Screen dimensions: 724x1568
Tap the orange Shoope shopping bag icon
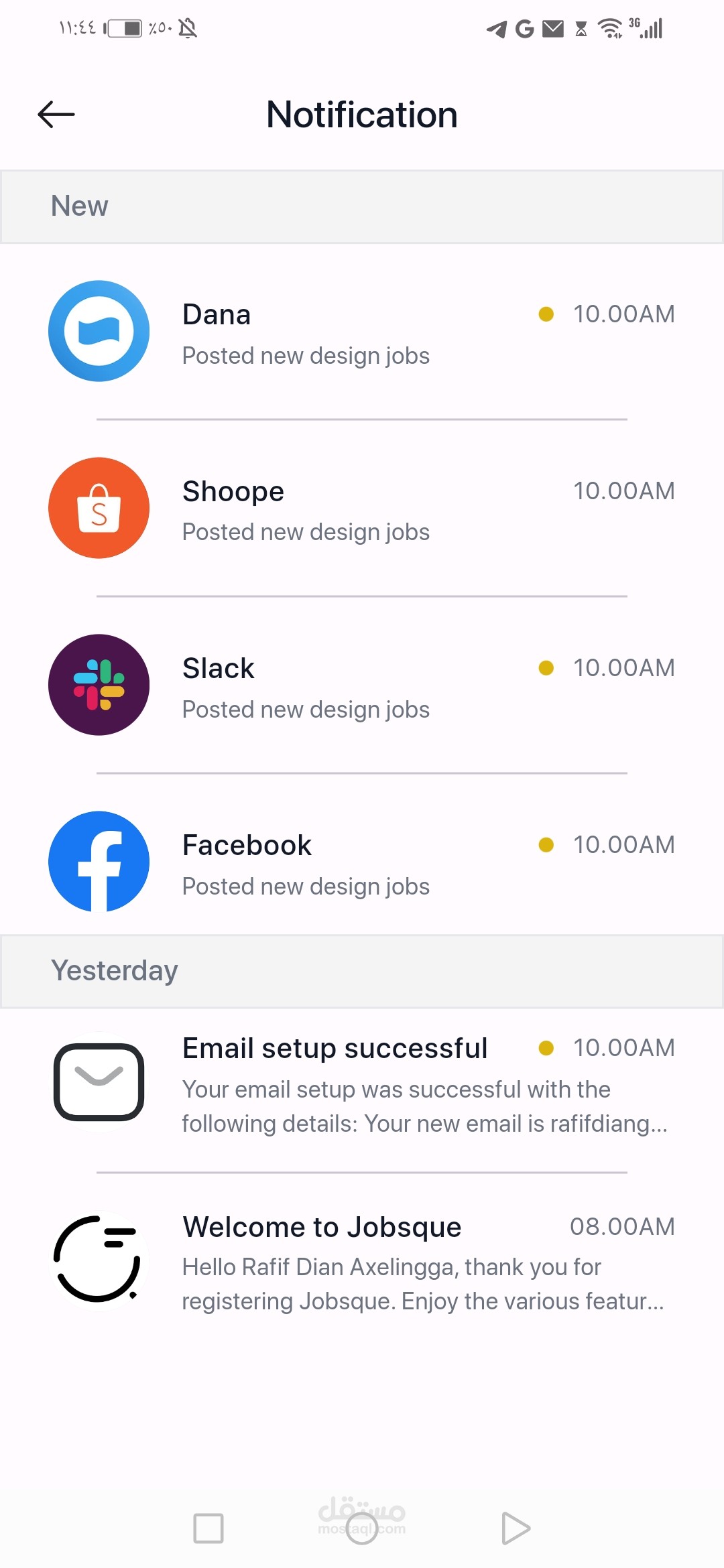[x=98, y=508]
